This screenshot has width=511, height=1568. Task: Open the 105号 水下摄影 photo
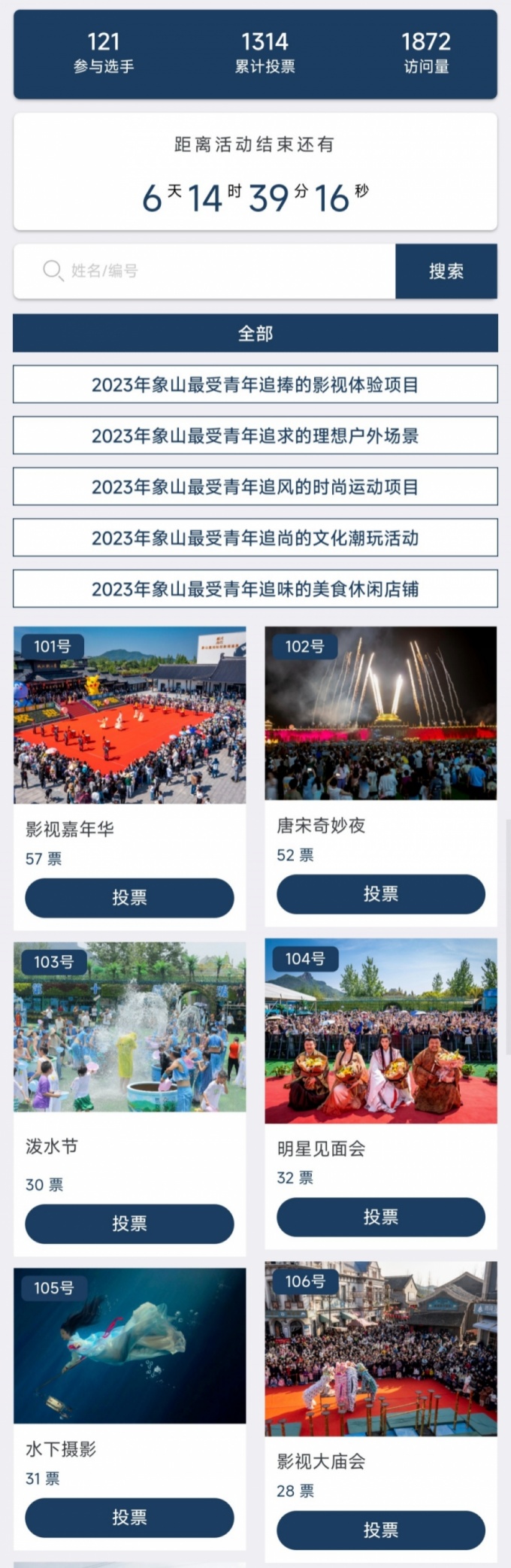coord(129,1345)
